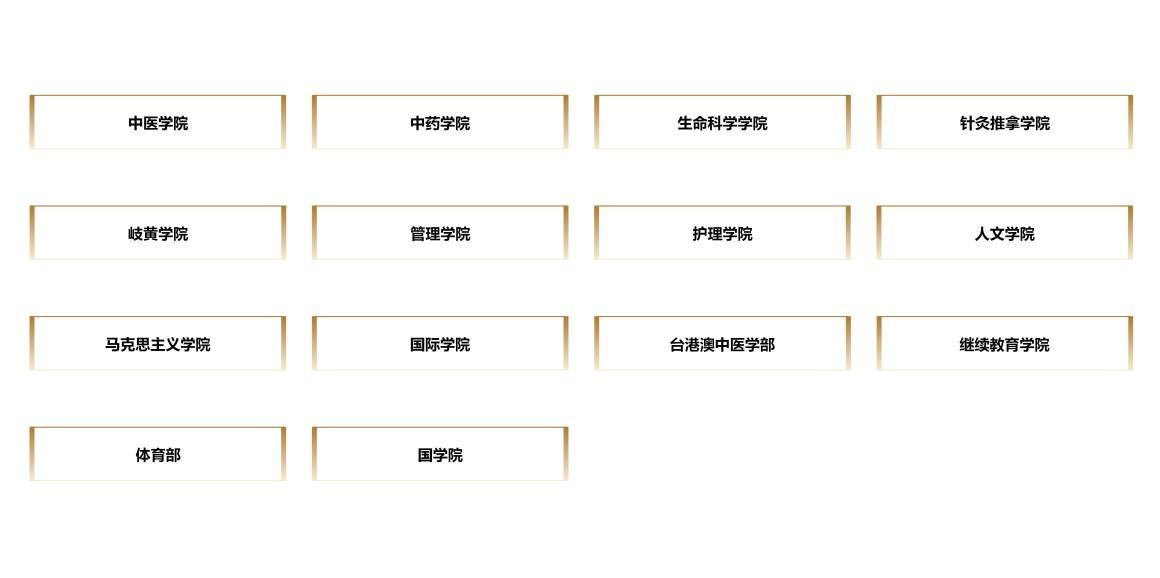Screen dimensions: 1160x578
Task: Go to 生命科学学院
Action: pyautogui.click(x=722, y=123)
